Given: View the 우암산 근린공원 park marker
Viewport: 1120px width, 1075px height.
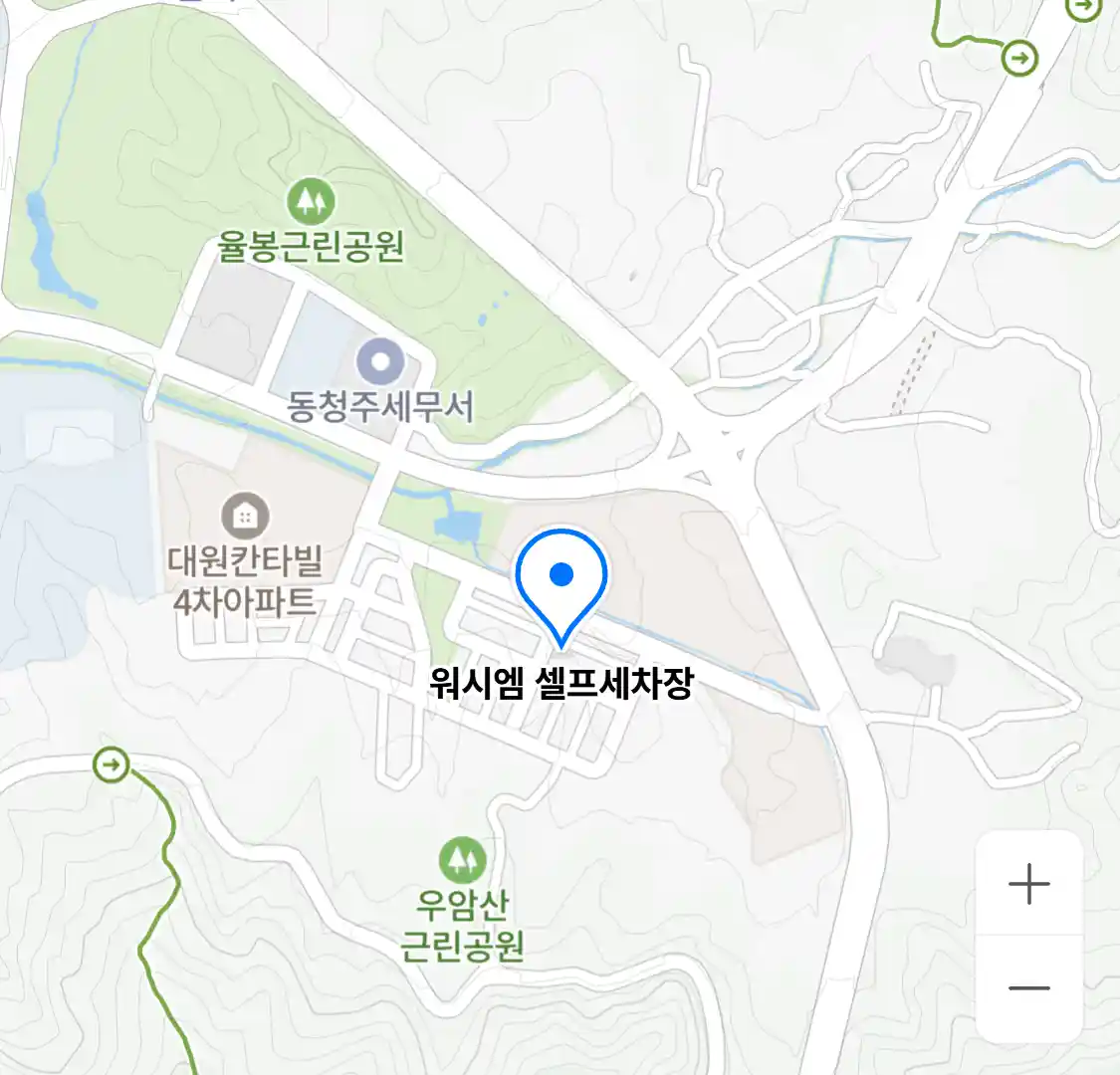Looking at the screenshot, I should pos(461,859).
